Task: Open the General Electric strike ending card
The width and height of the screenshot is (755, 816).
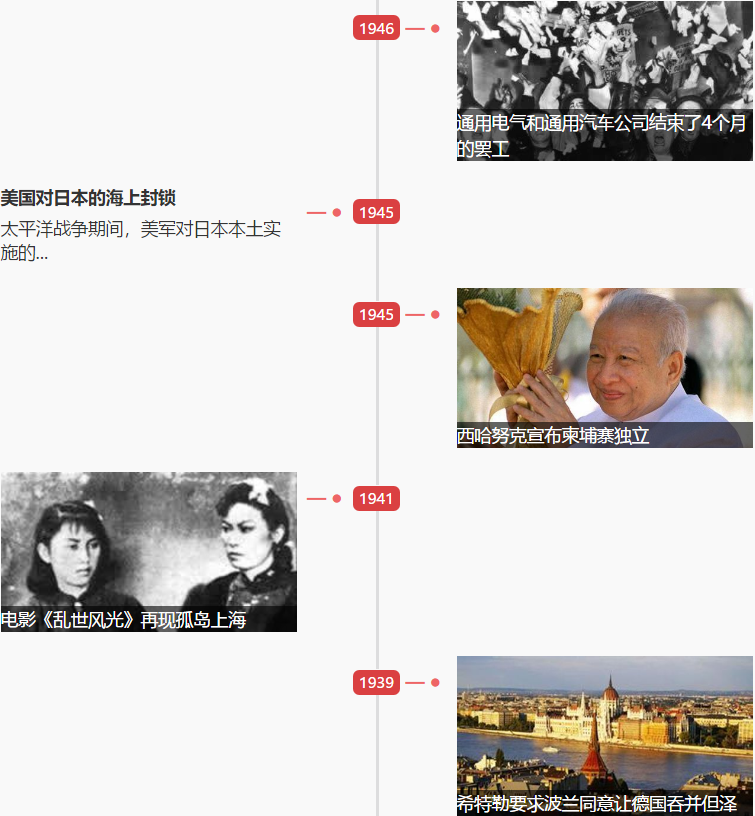Action: pyautogui.click(x=604, y=80)
